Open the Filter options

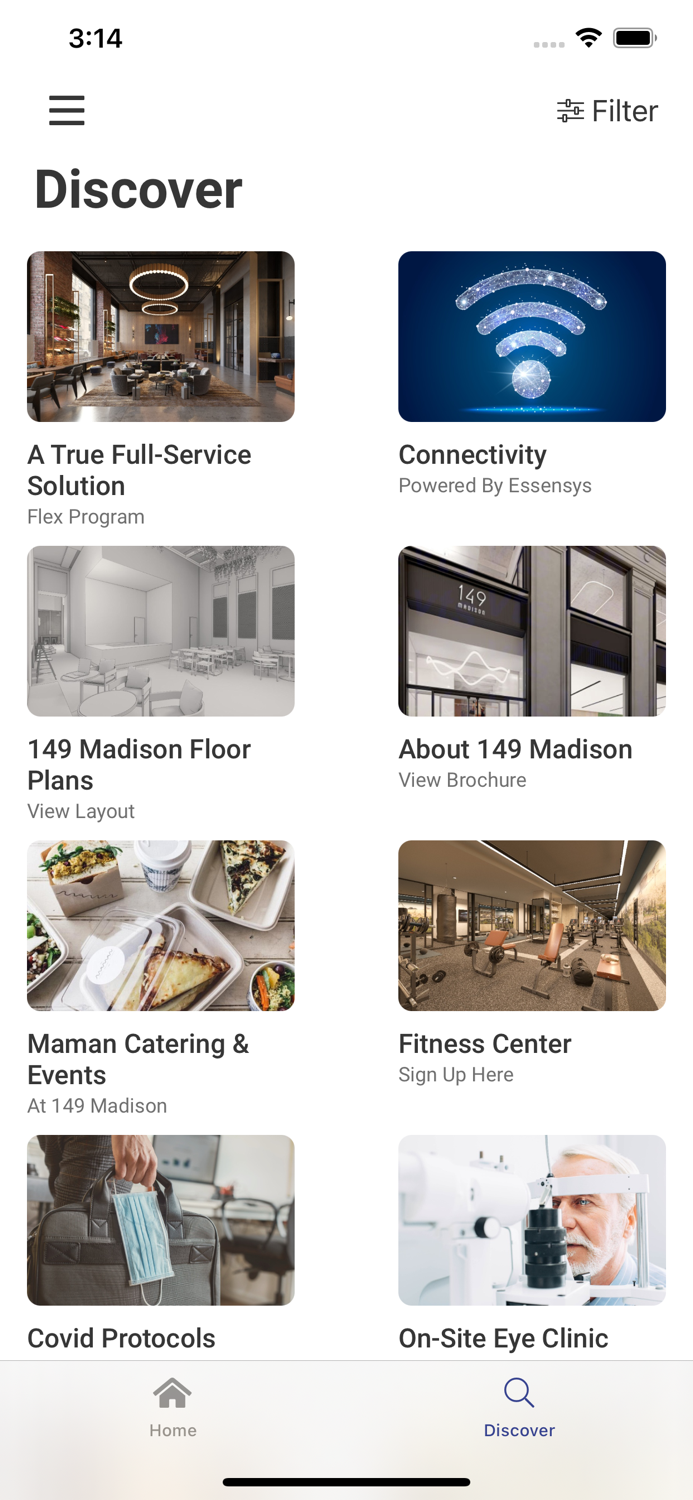(x=607, y=111)
